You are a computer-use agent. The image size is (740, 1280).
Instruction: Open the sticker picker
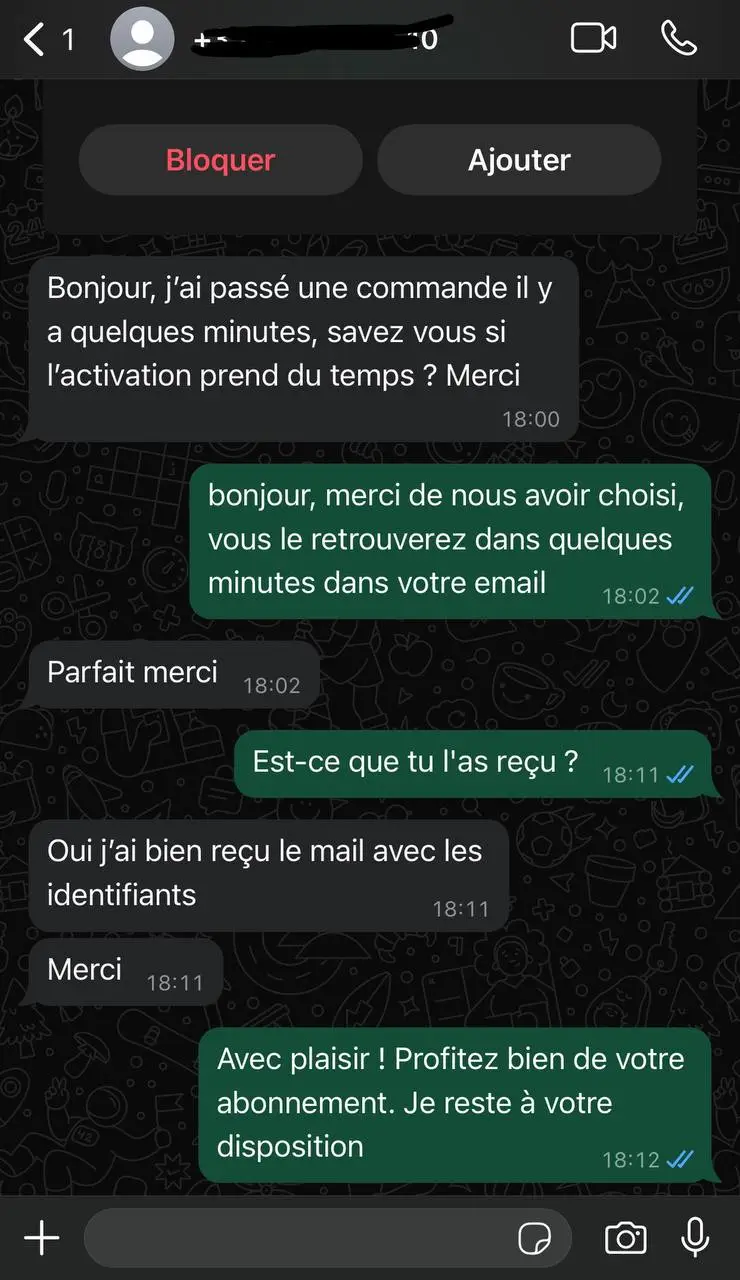coord(535,1239)
